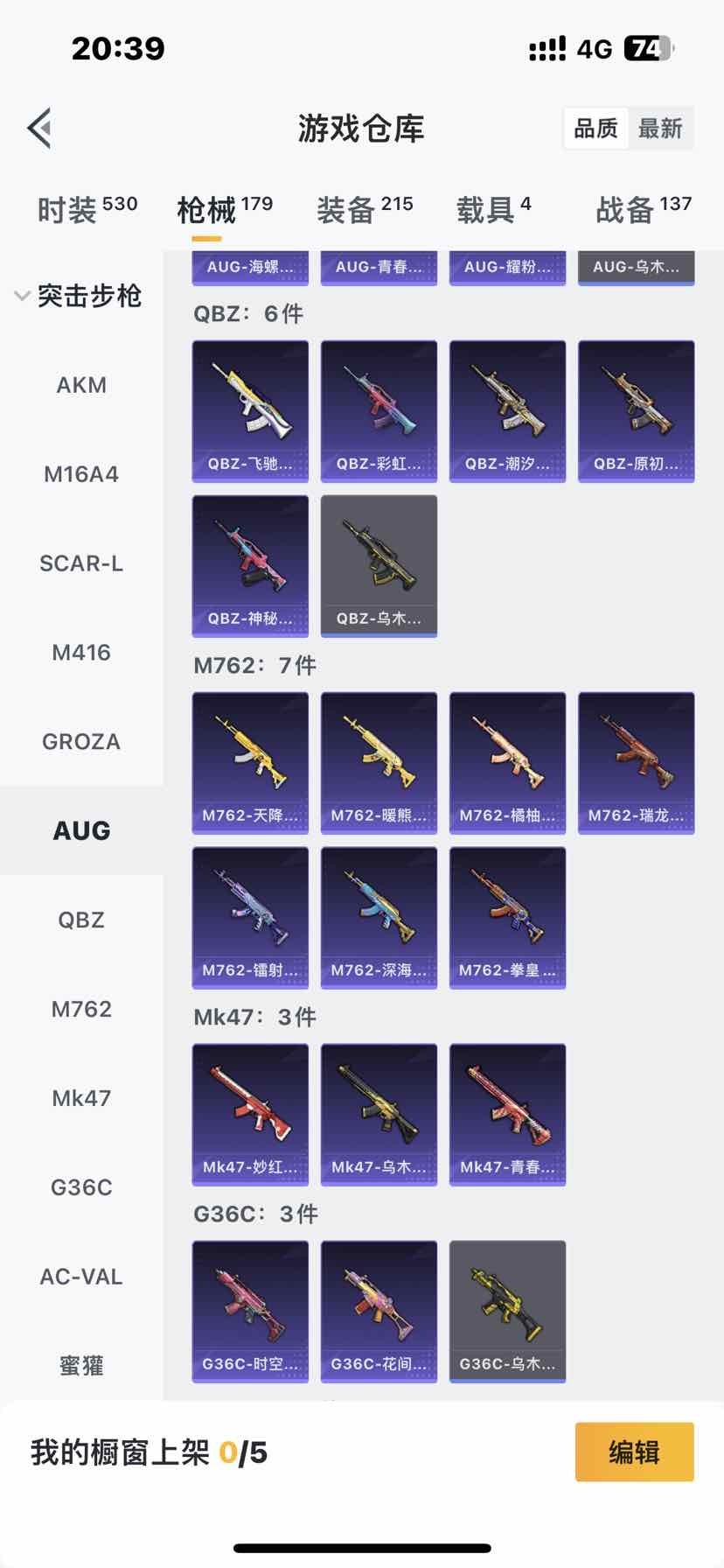The image size is (724, 1568).
Task: Open the QBZ-飞驰 skin tile
Action: pos(250,411)
